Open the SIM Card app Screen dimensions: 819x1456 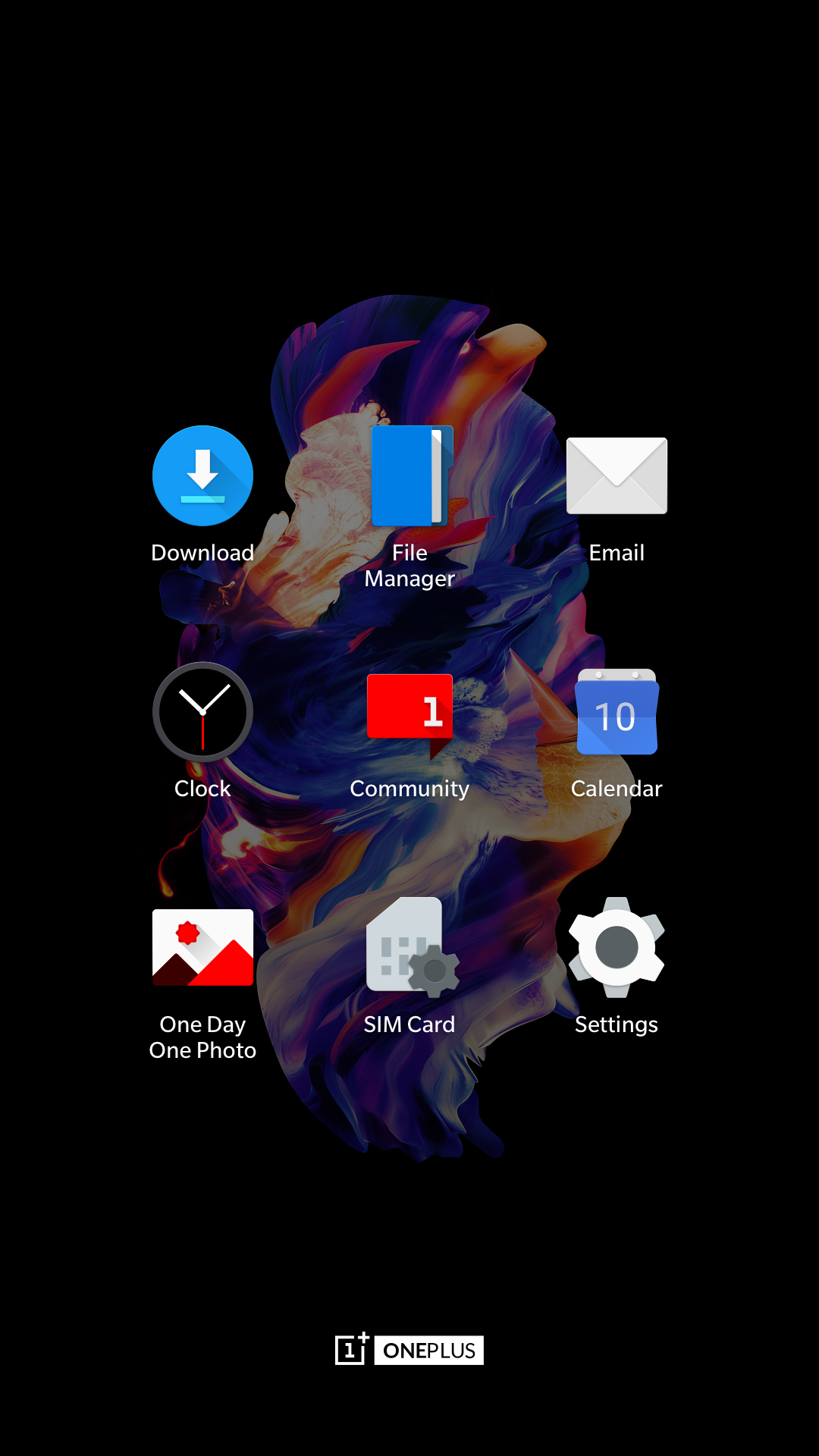(409, 948)
